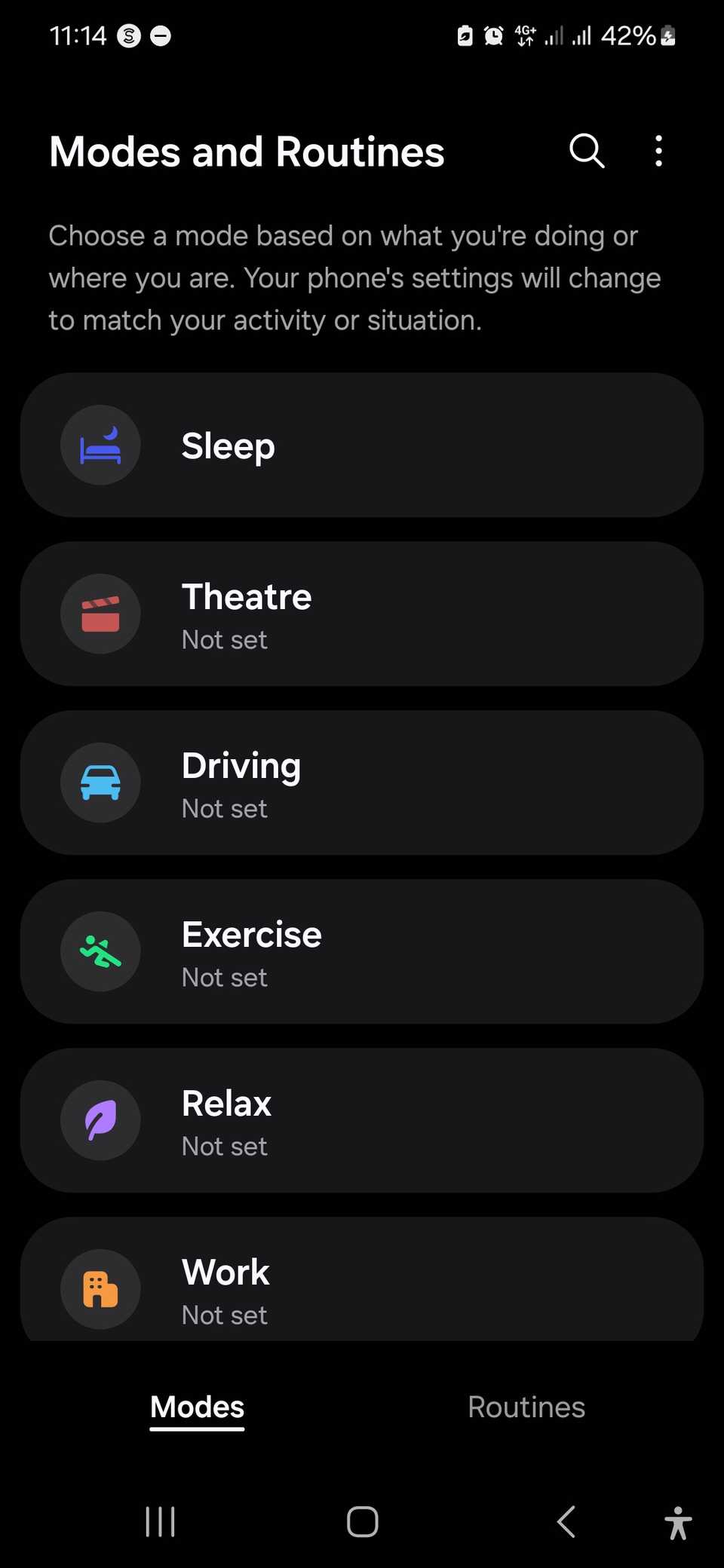Switch to the Routines tab
Screen dimensions: 724x1568
(526, 1407)
